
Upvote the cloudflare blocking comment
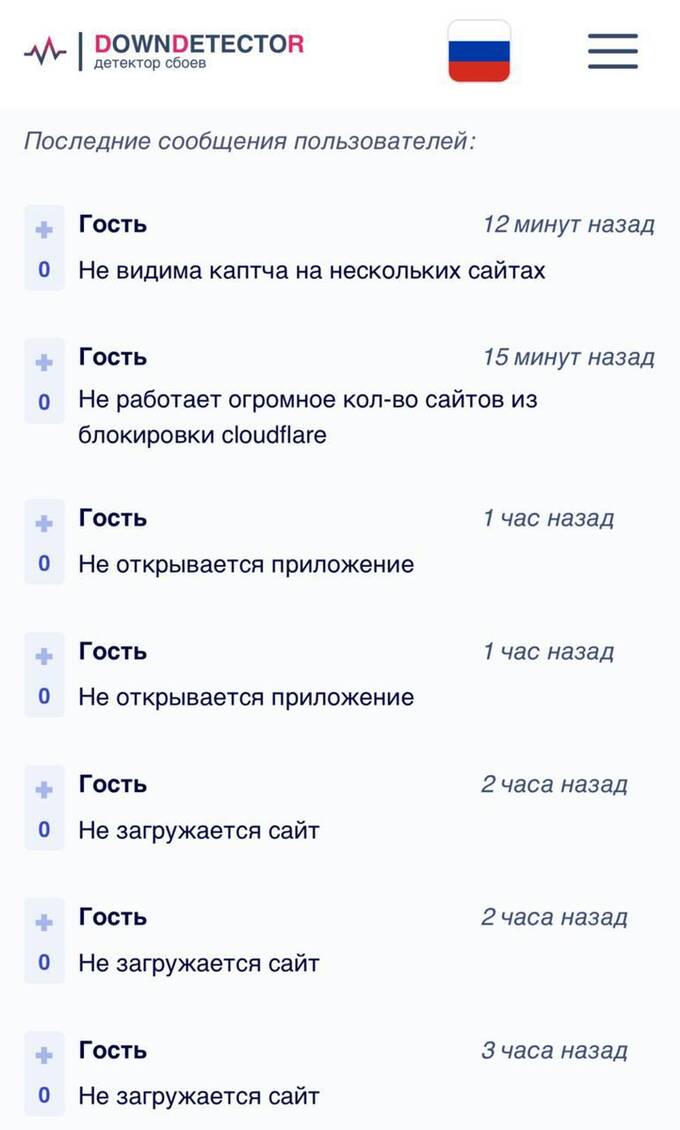pyautogui.click(x=44, y=362)
